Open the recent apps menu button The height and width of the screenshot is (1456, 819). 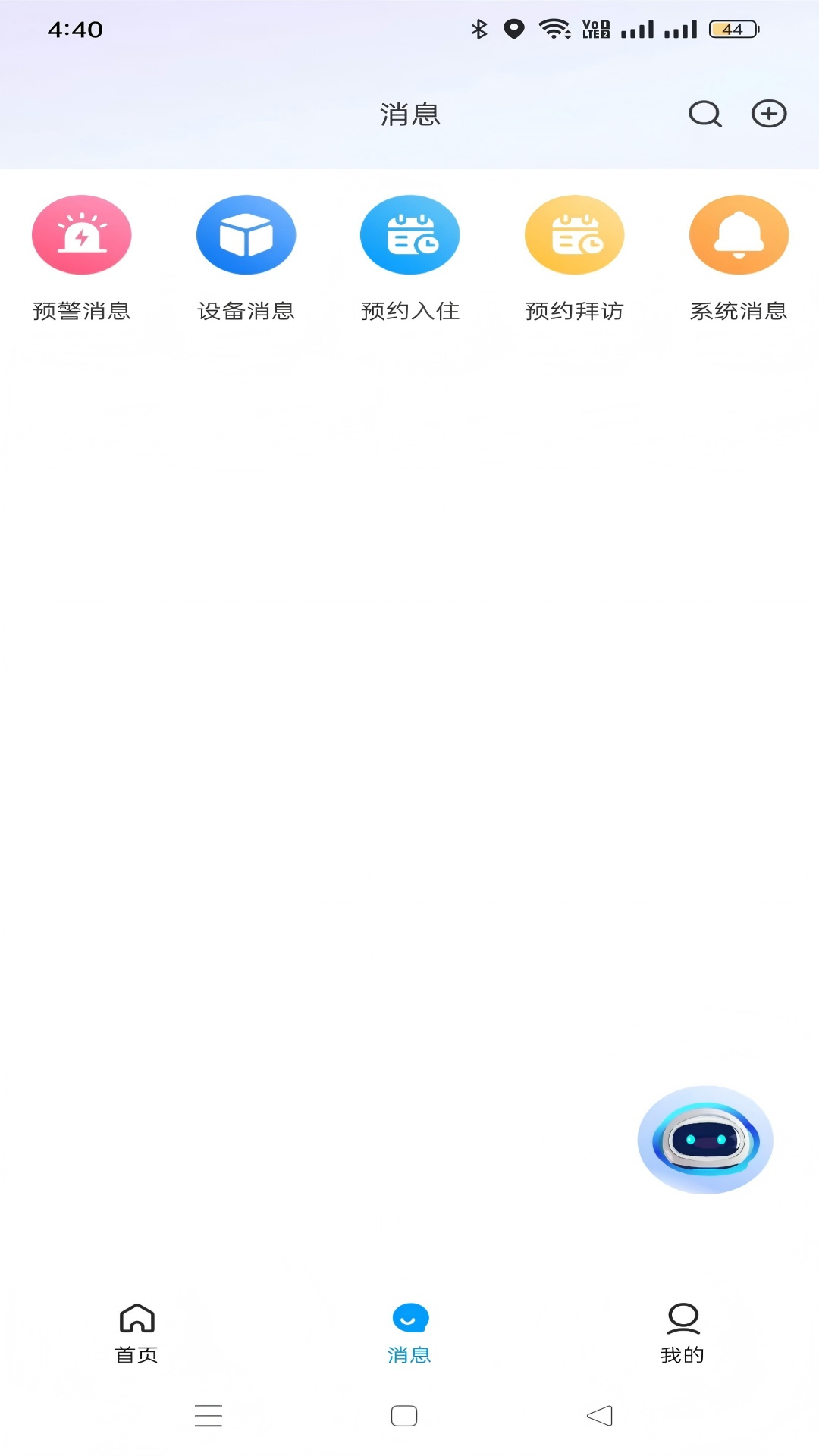(x=208, y=1415)
